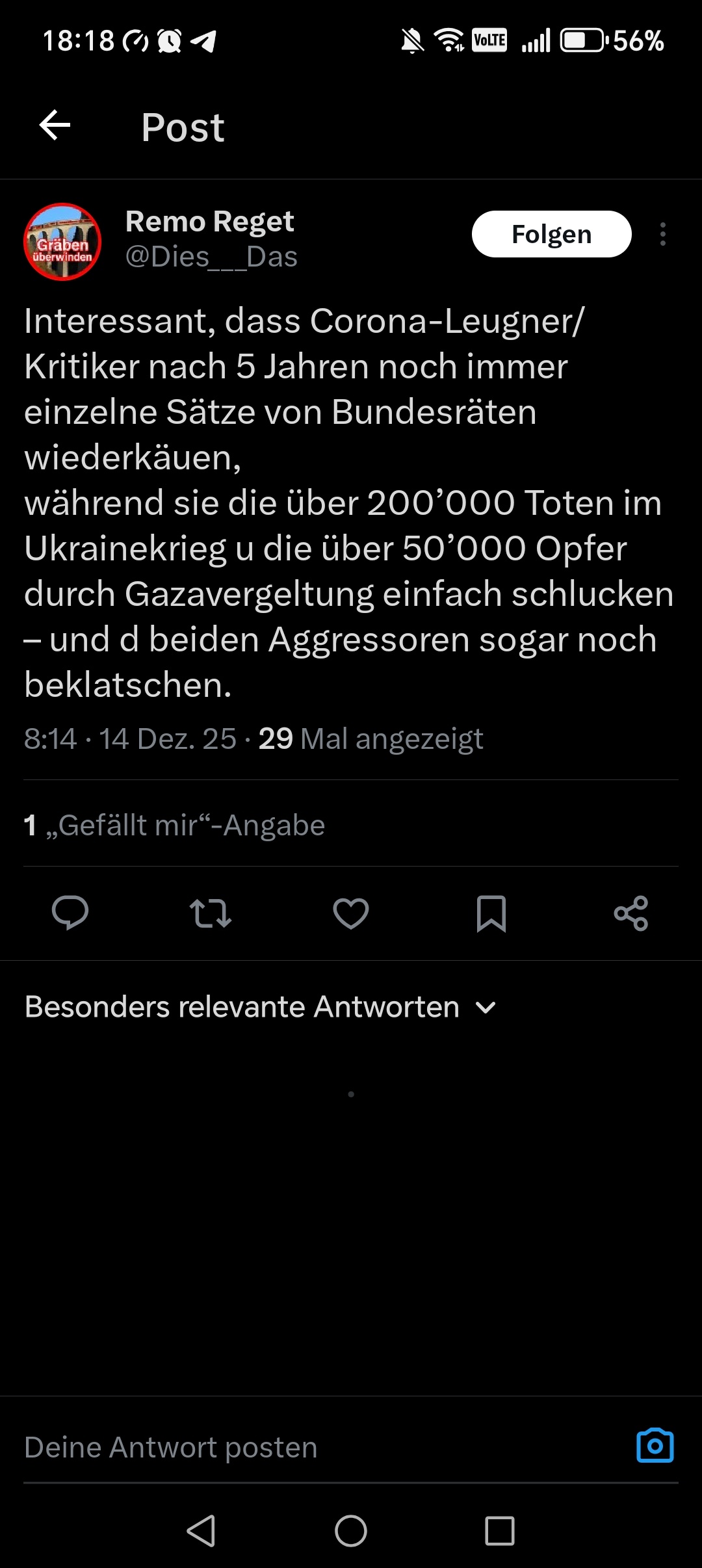Image resolution: width=702 pixels, height=1568 pixels.
Task: Attach a photo with the camera icon
Action: click(x=655, y=1446)
